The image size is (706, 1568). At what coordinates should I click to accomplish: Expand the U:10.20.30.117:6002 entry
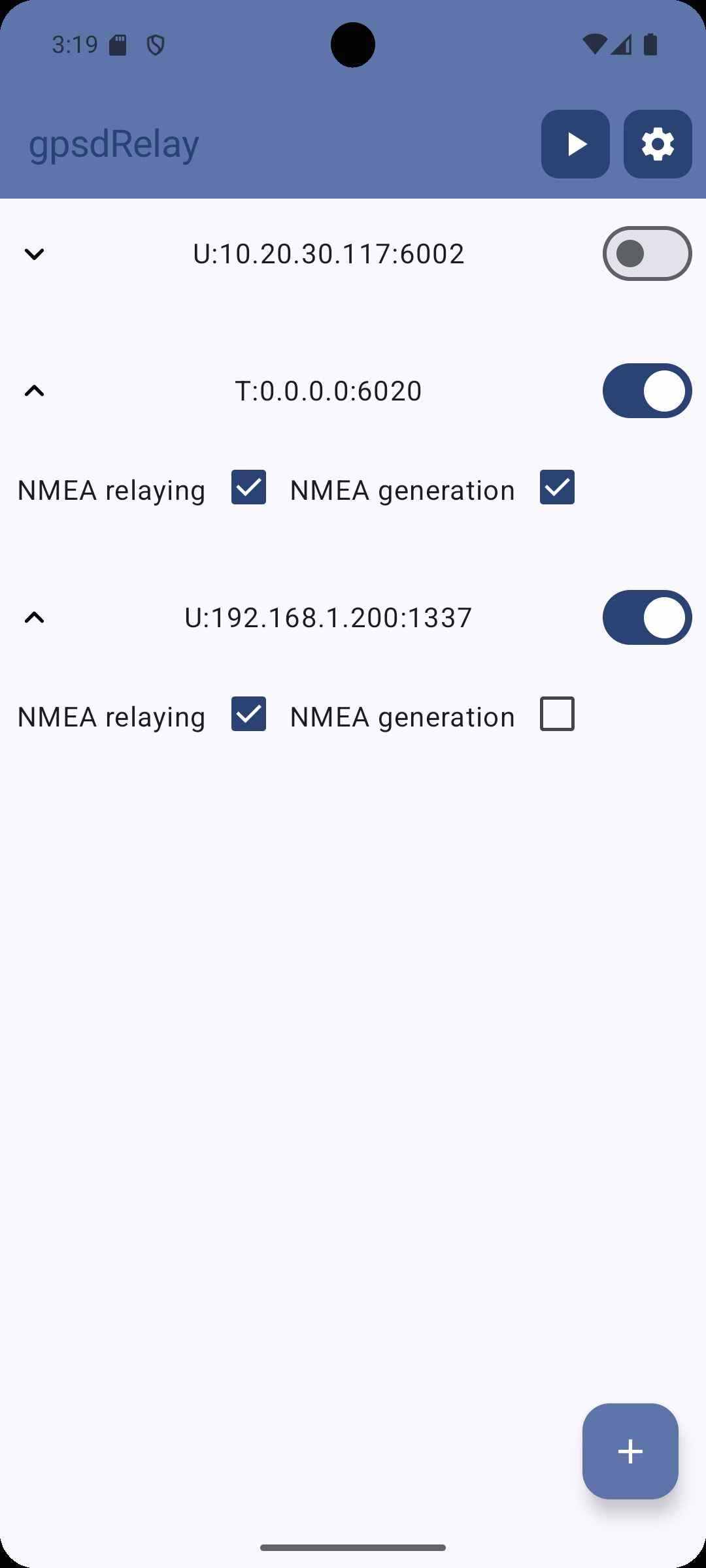pyautogui.click(x=34, y=253)
